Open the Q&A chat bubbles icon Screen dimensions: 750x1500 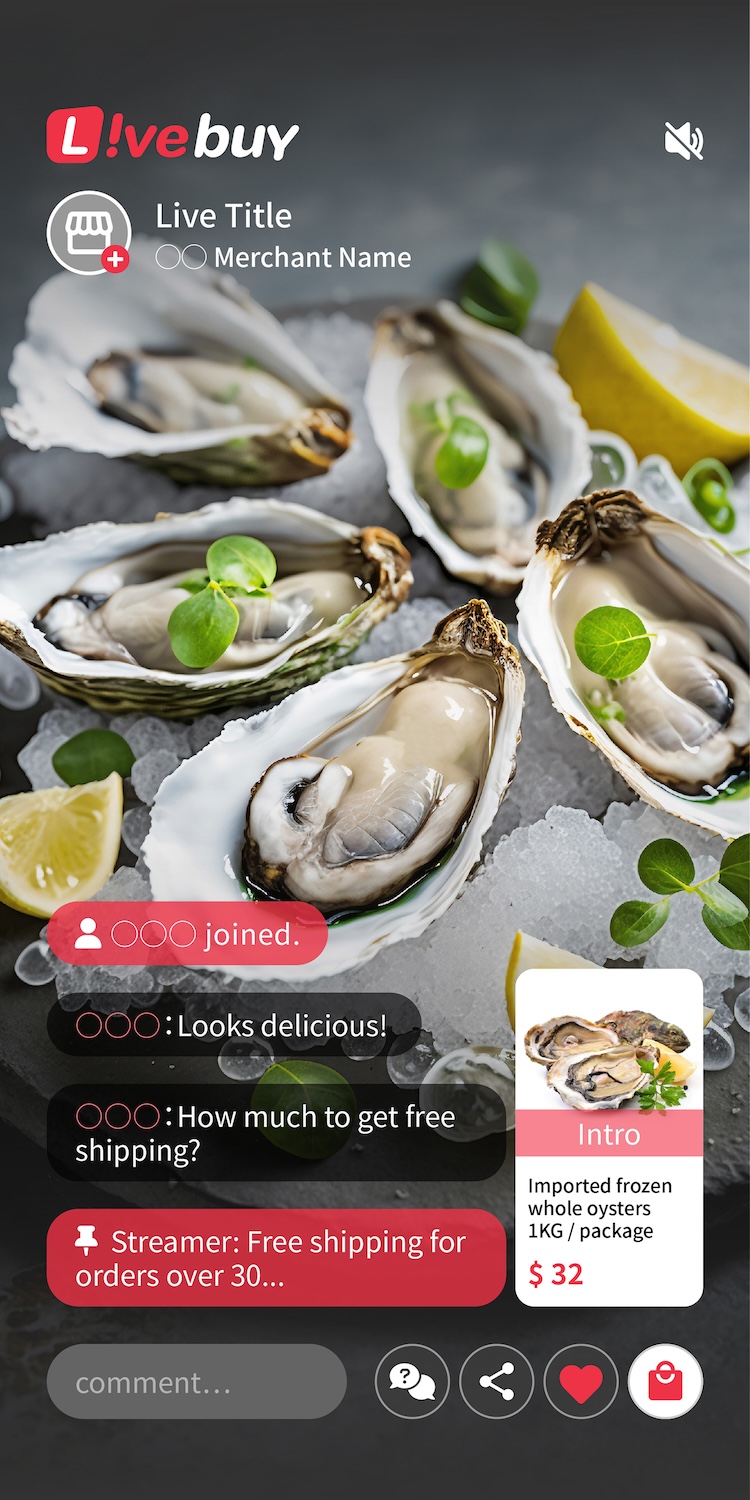pyautogui.click(x=412, y=1382)
